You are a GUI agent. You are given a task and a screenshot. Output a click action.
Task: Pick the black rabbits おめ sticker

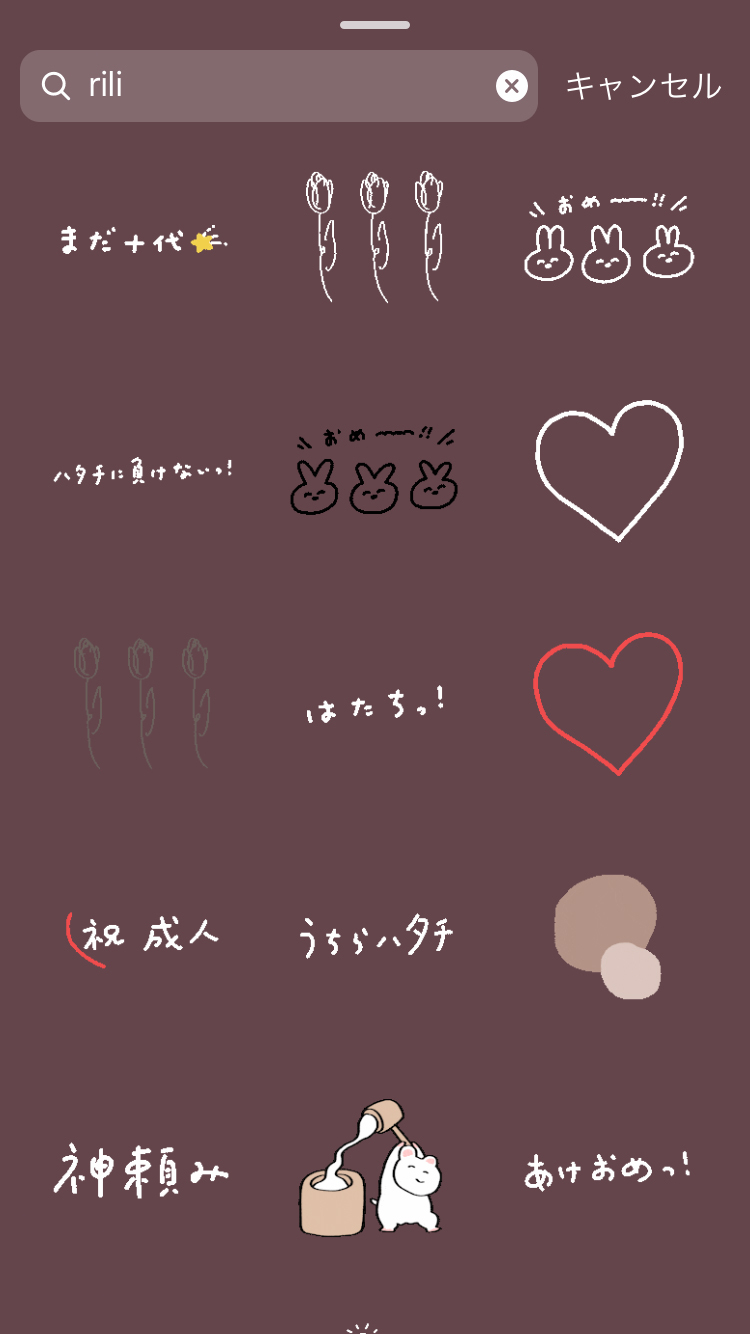tap(374, 472)
